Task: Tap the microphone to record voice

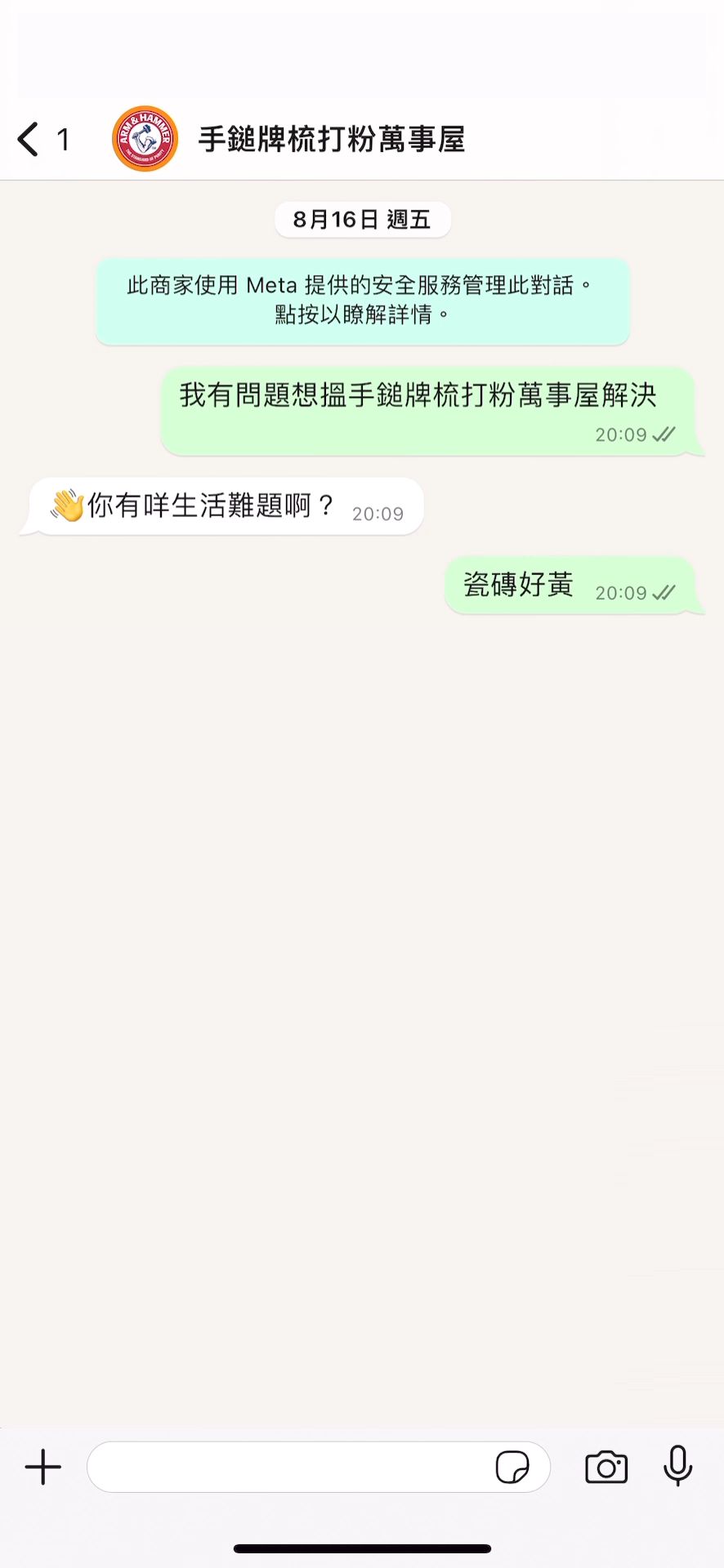Action: (x=677, y=1465)
